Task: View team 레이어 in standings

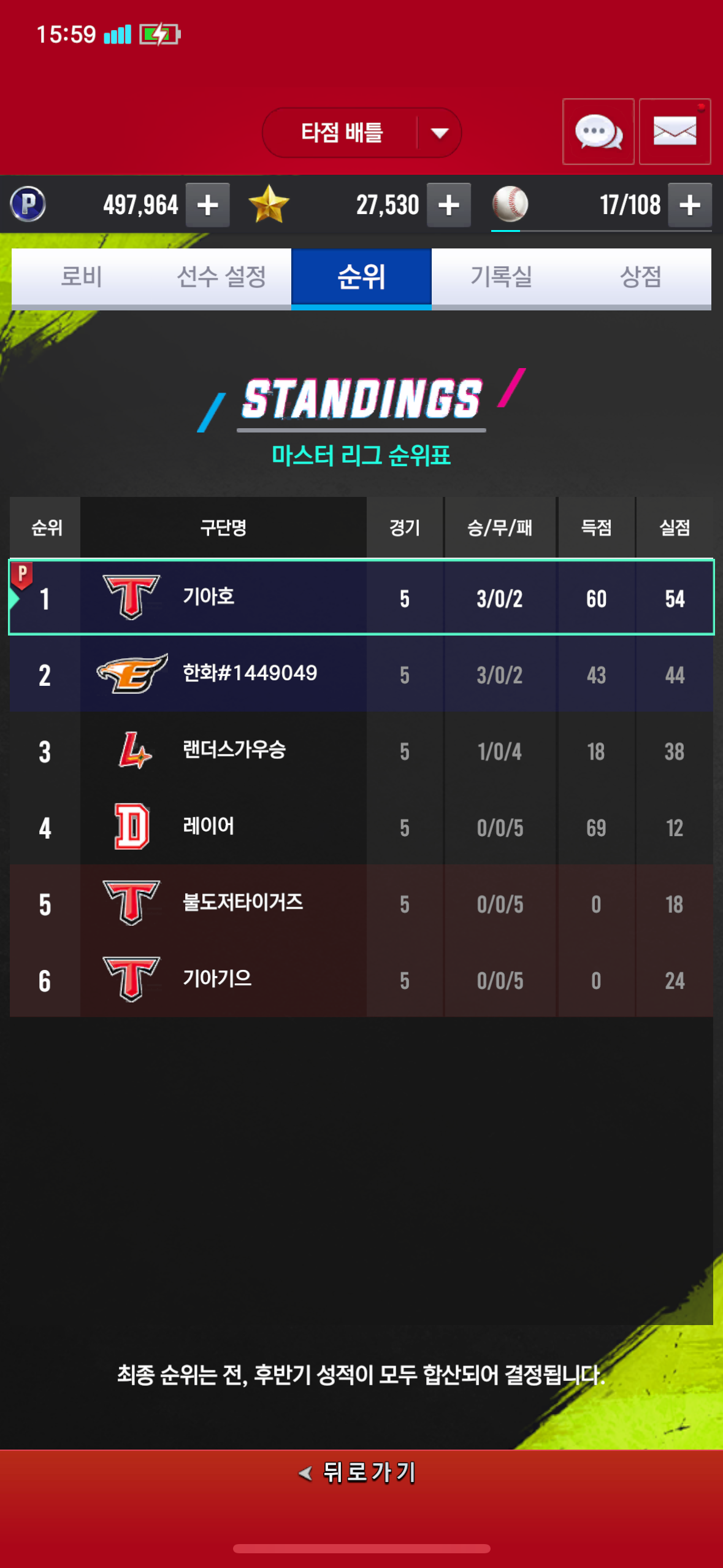Action: [x=361, y=827]
